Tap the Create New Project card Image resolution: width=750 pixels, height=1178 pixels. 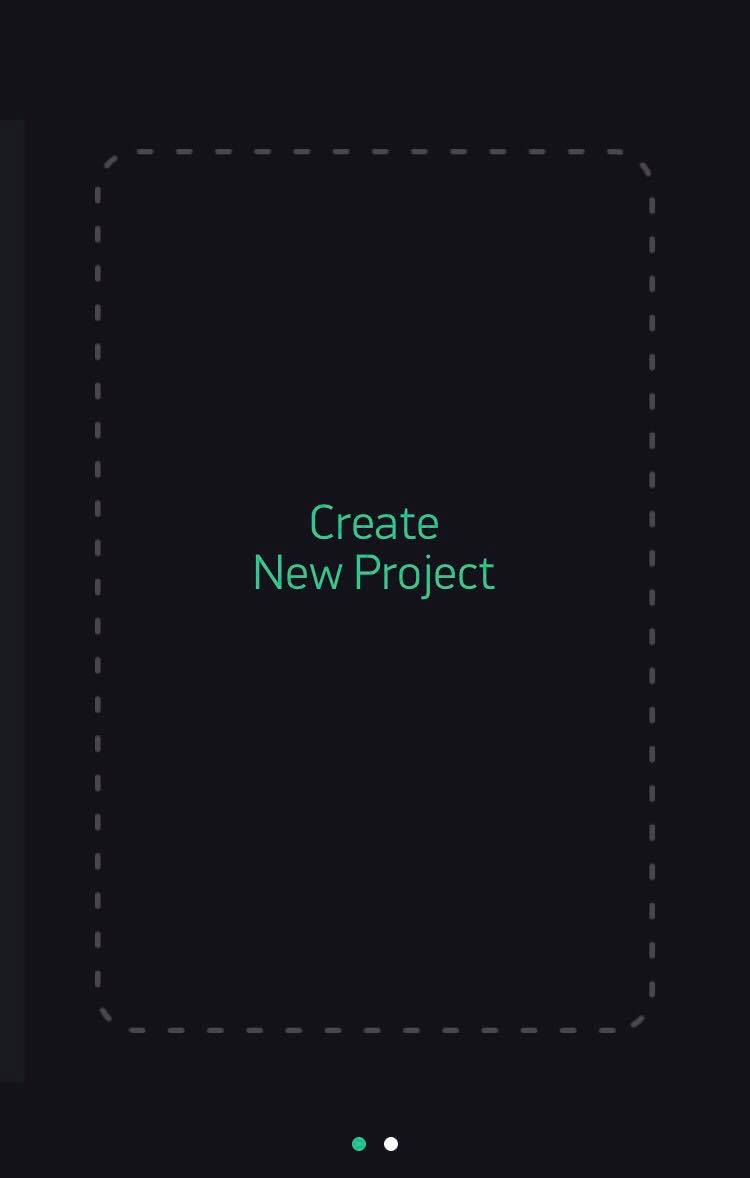[374, 590]
